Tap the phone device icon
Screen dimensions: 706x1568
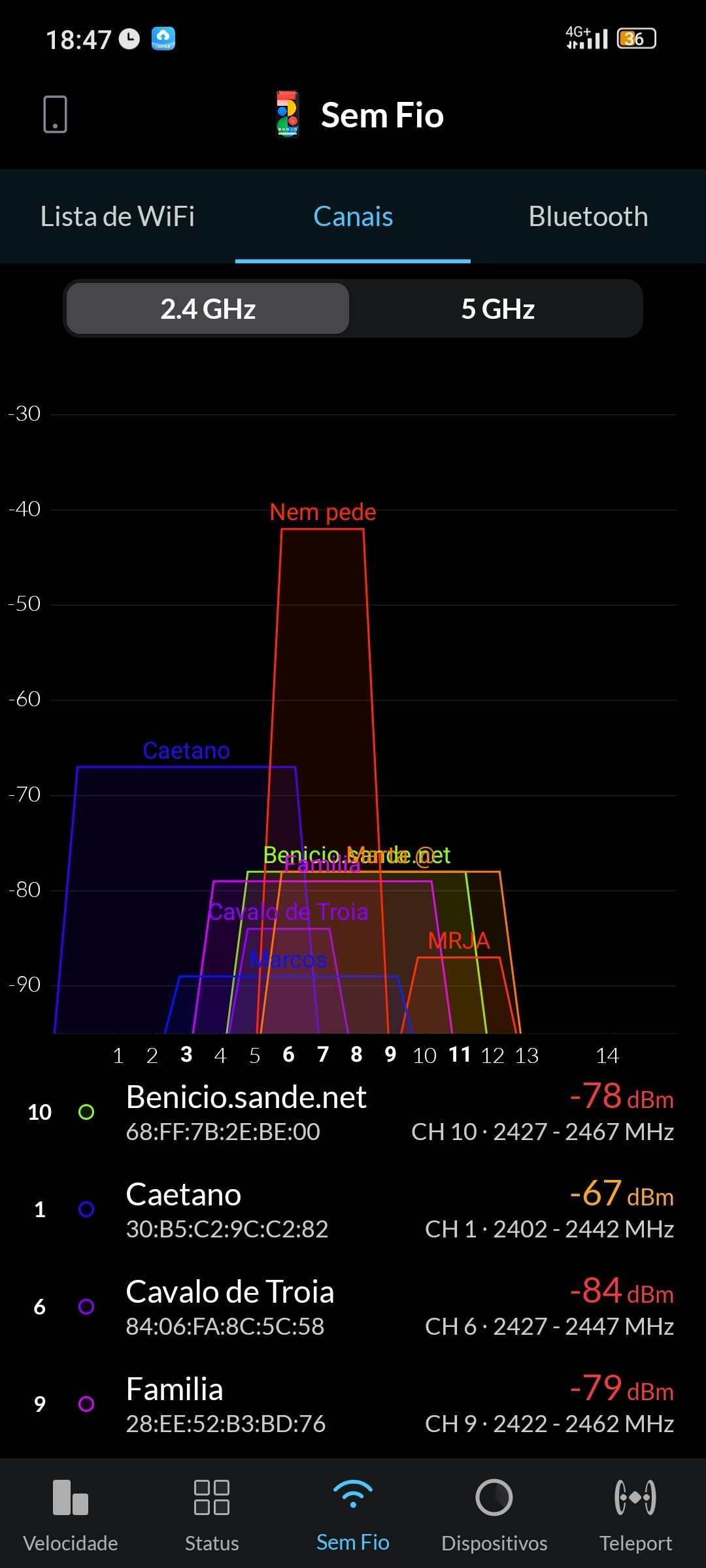55,114
